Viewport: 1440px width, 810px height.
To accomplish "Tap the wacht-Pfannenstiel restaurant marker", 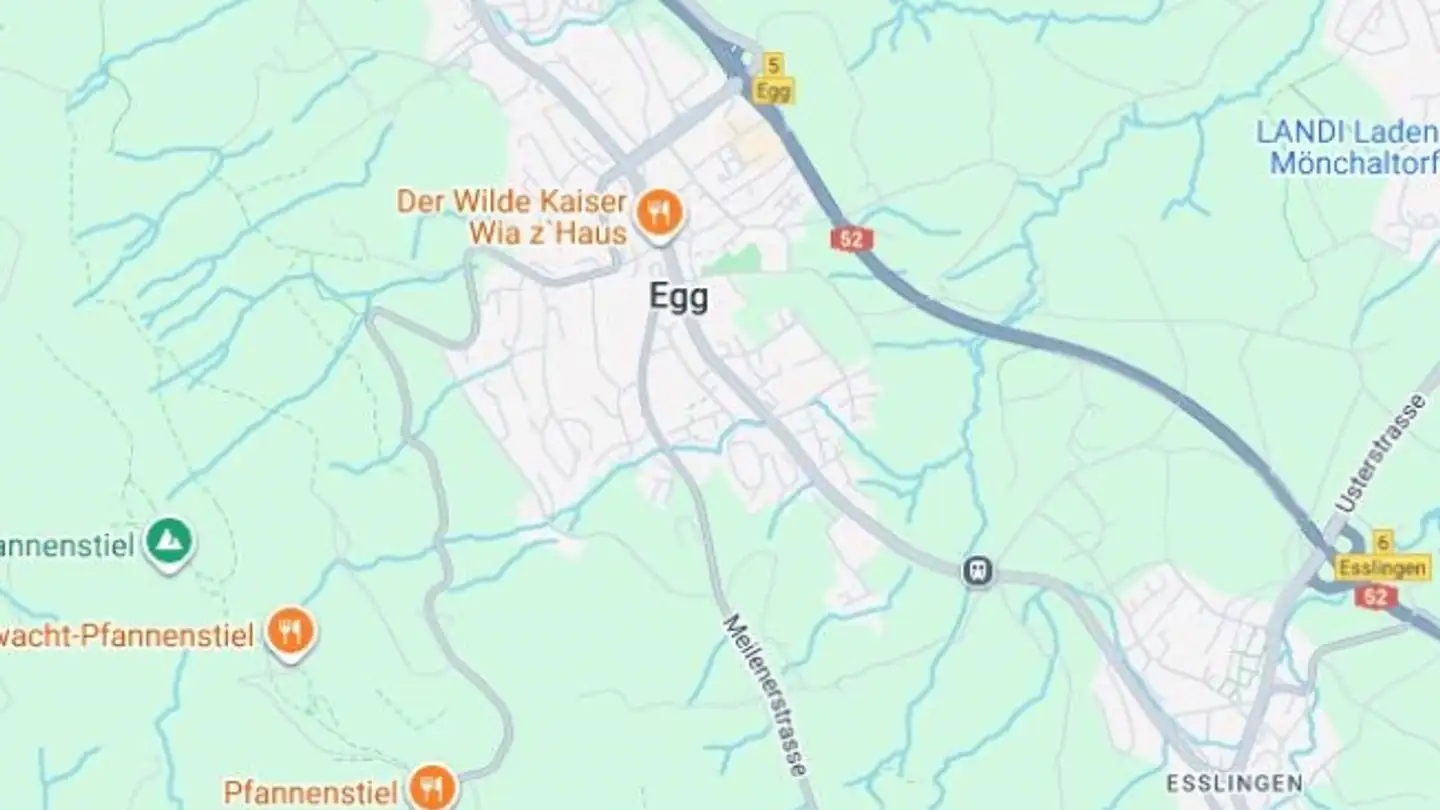I will [290, 632].
